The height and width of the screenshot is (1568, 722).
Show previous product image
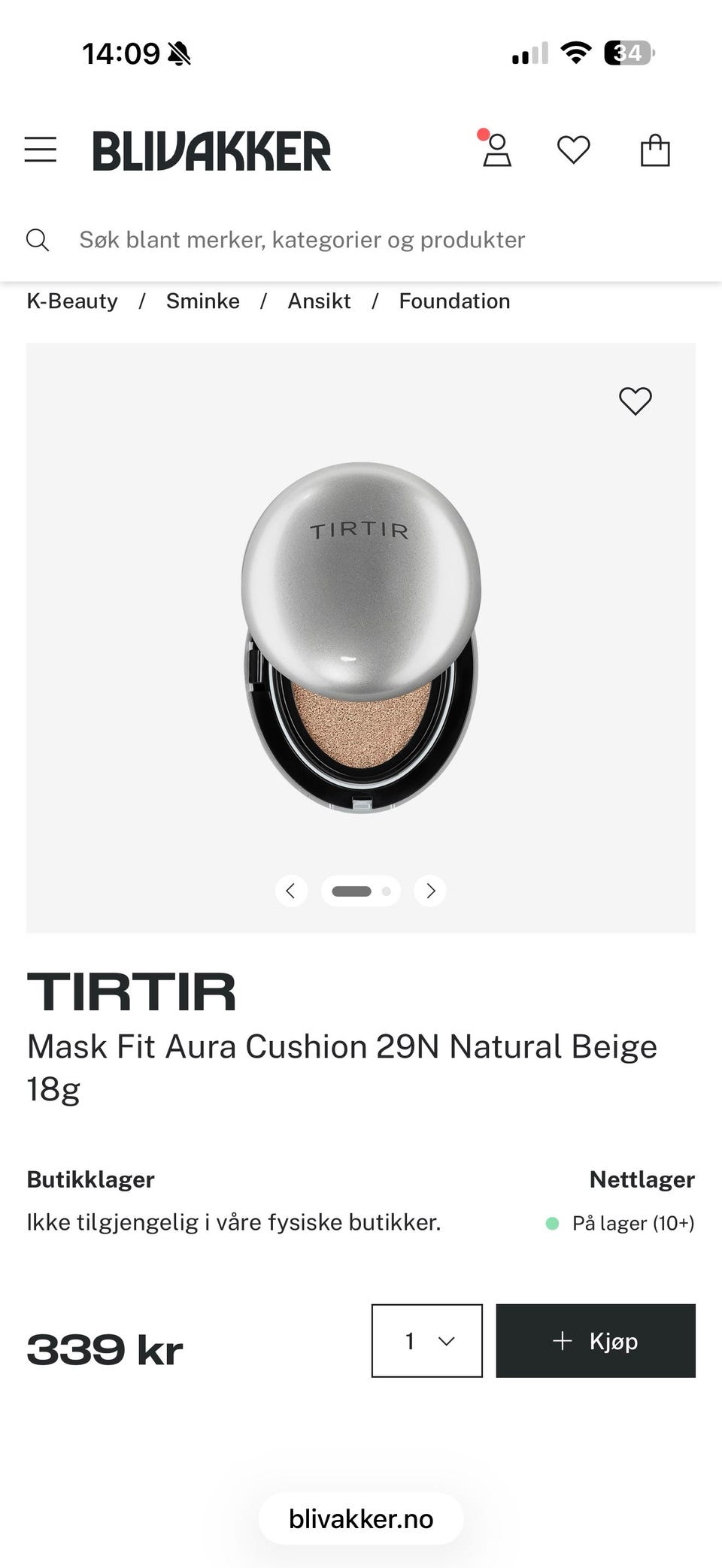(291, 891)
